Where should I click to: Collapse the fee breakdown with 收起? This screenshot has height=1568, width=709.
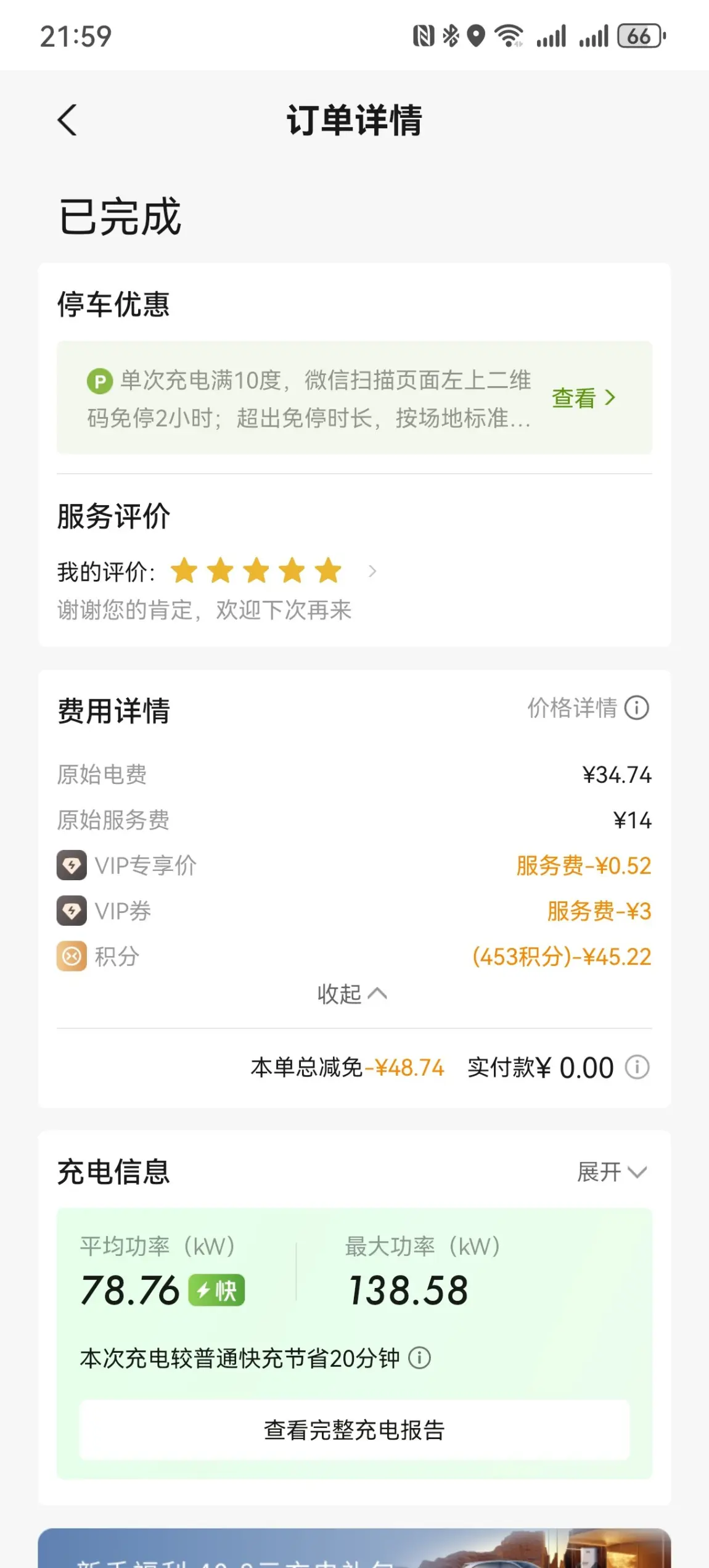tap(352, 994)
